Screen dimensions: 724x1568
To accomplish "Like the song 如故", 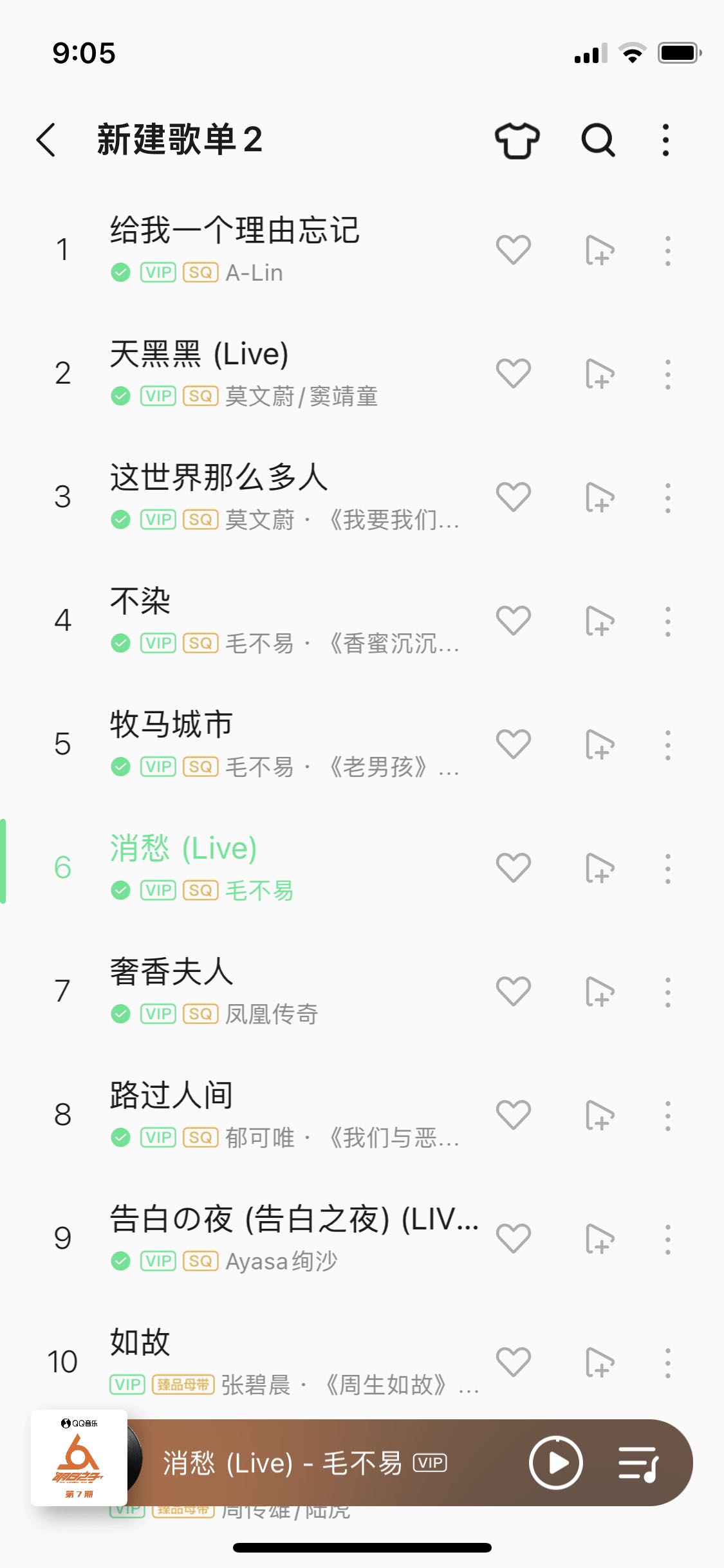I will [514, 1362].
